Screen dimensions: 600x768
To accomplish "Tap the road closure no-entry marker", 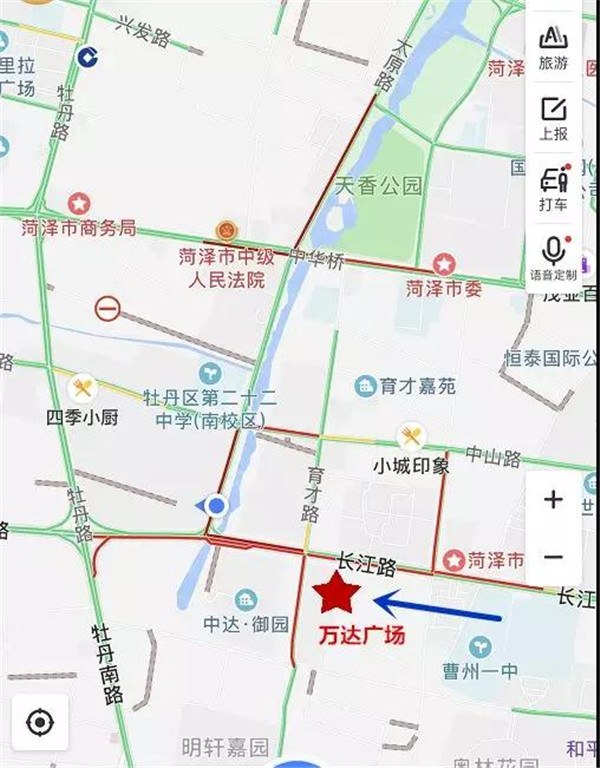I will point(107,309).
